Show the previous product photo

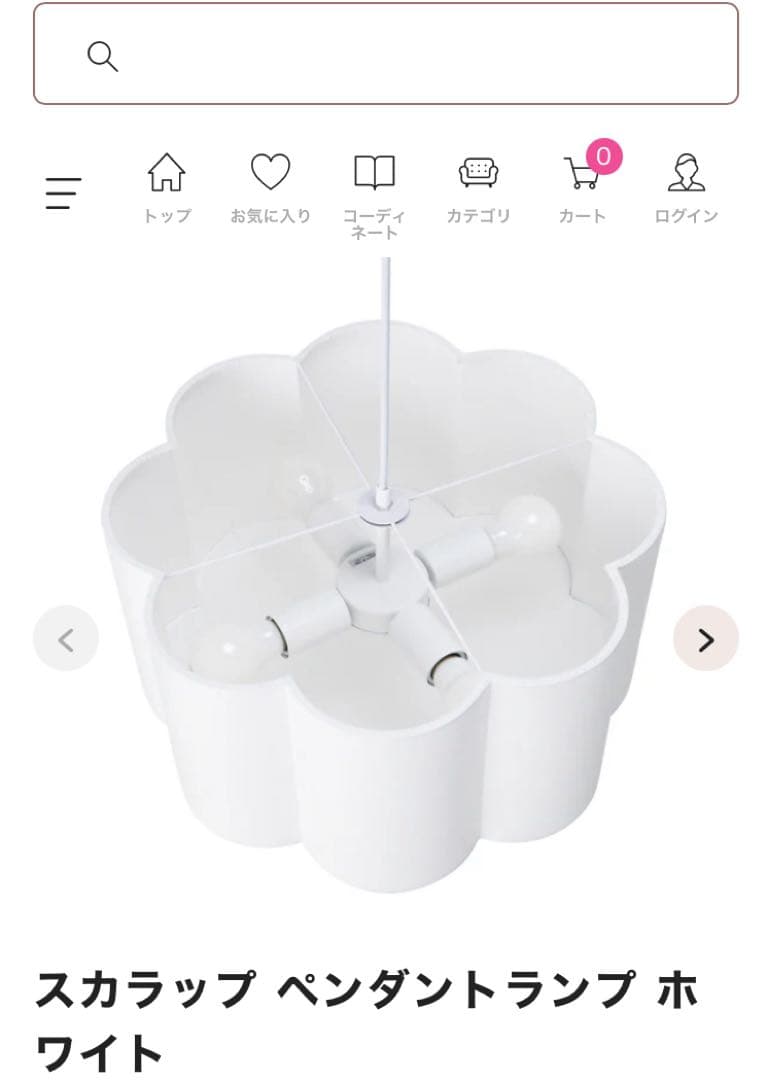coord(68,637)
